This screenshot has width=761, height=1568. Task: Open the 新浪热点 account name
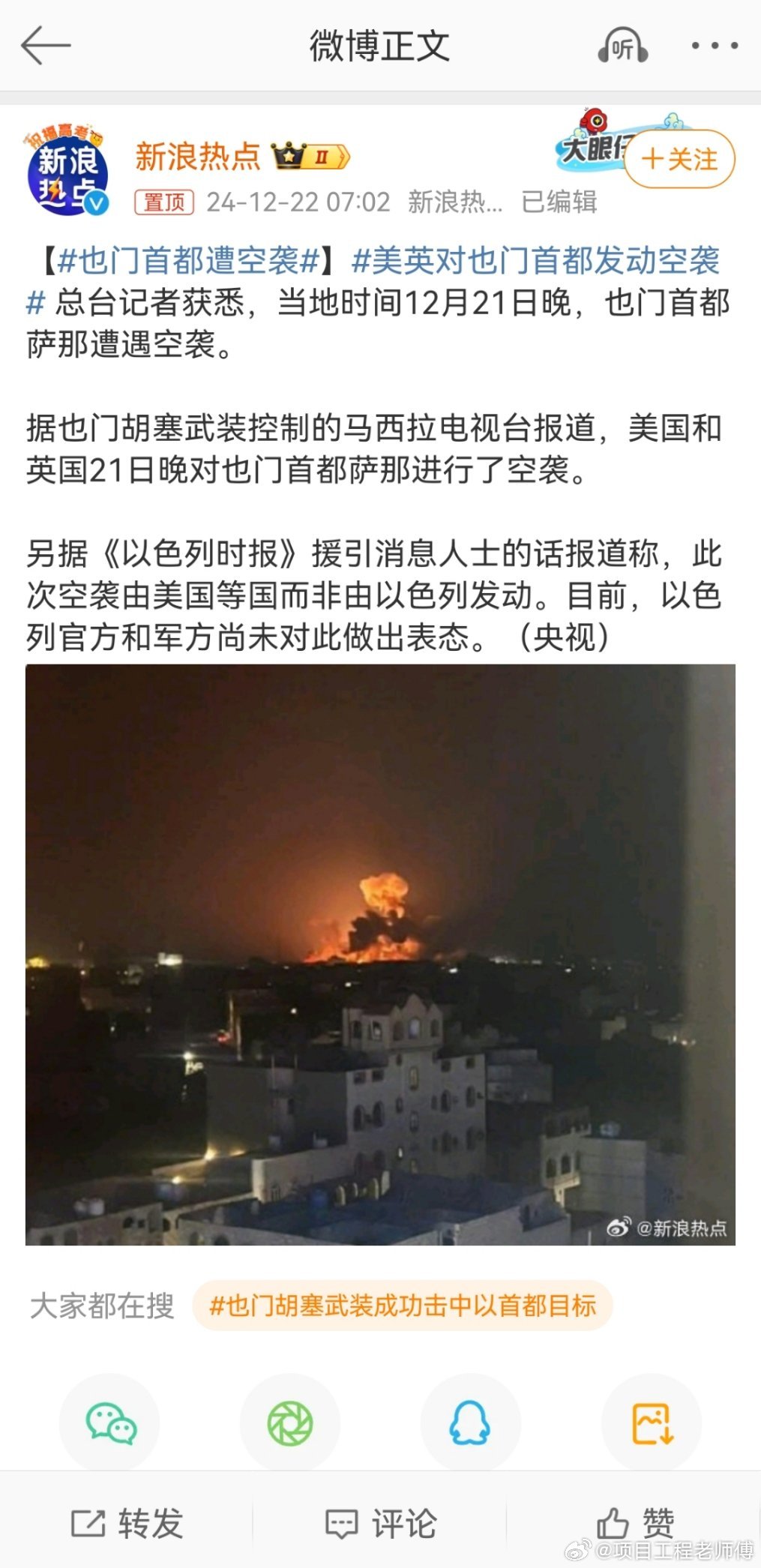(x=197, y=156)
